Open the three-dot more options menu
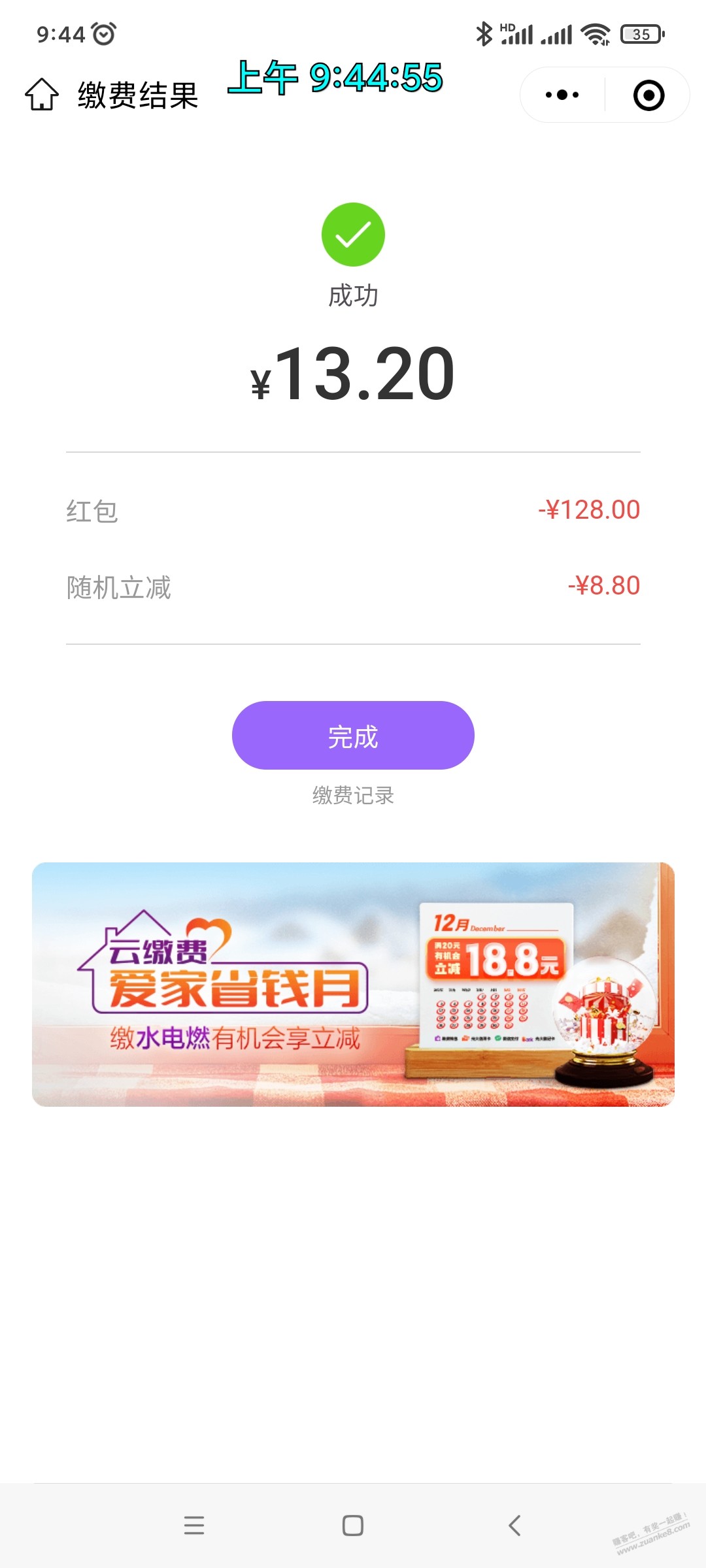The width and height of the screenshot is (706, 1568). coord(562,95)
